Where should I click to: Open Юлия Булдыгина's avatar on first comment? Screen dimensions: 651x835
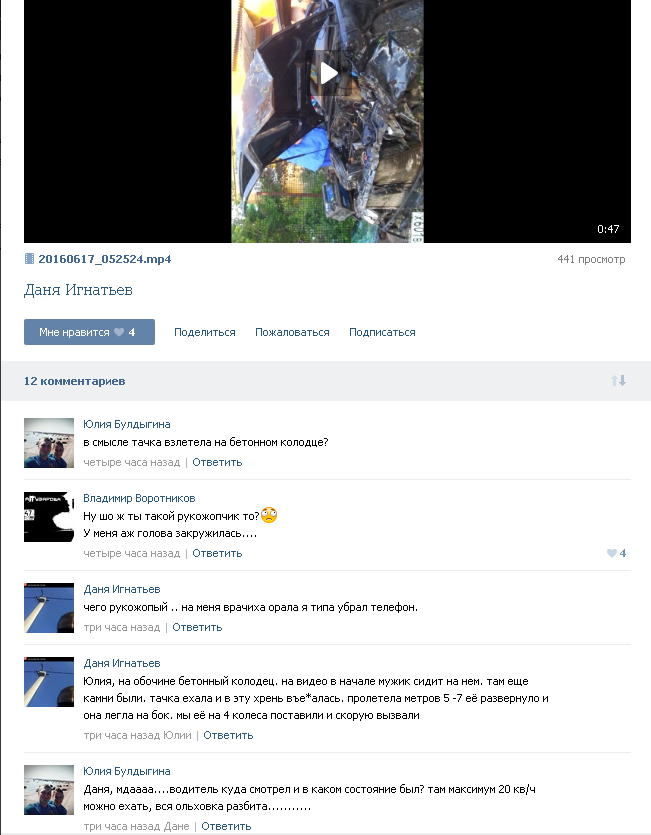[x=49, y=443]
